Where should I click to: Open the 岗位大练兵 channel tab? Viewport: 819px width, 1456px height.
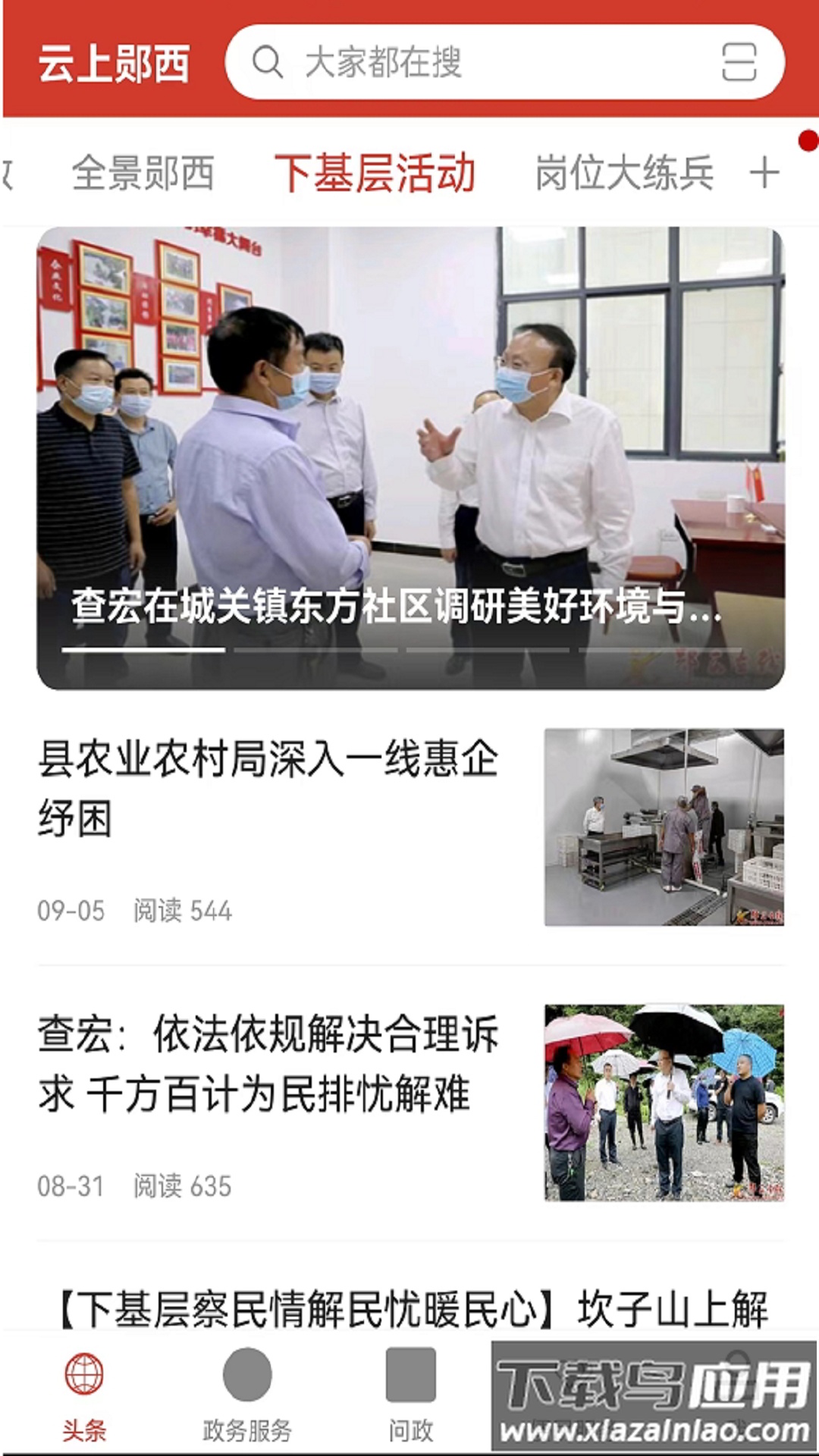click(x=626, y=173)
